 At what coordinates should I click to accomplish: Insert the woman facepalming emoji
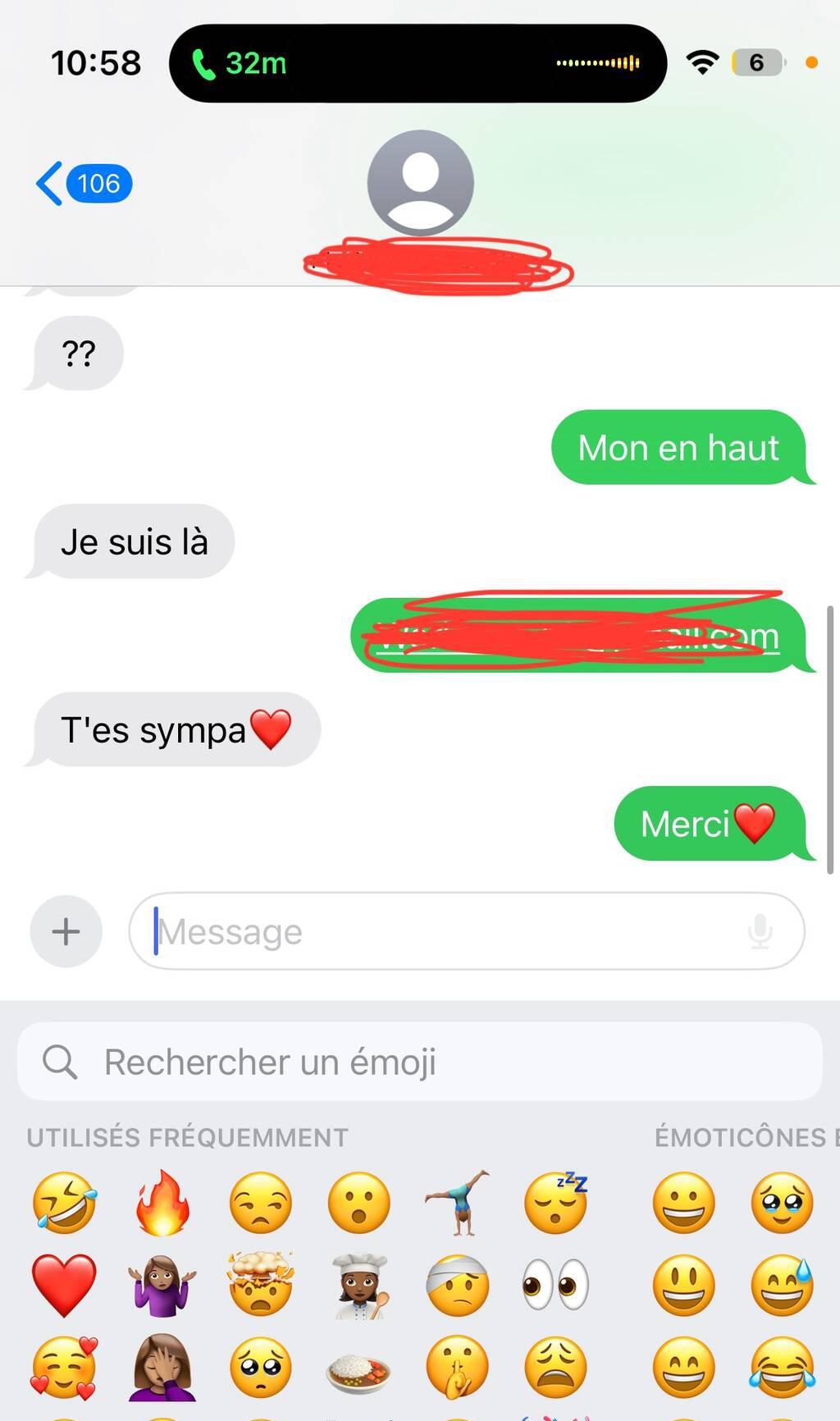coord(162,1368)
